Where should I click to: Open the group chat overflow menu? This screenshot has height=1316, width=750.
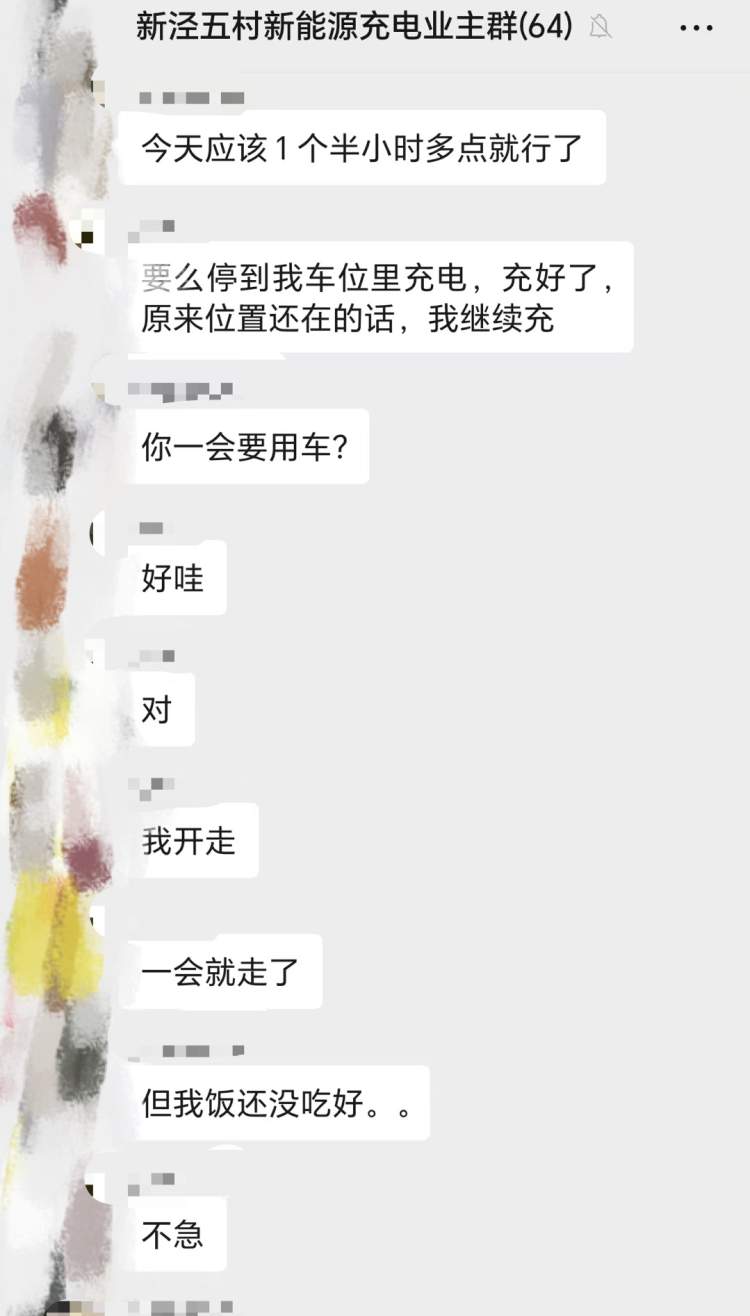(696, 28)
